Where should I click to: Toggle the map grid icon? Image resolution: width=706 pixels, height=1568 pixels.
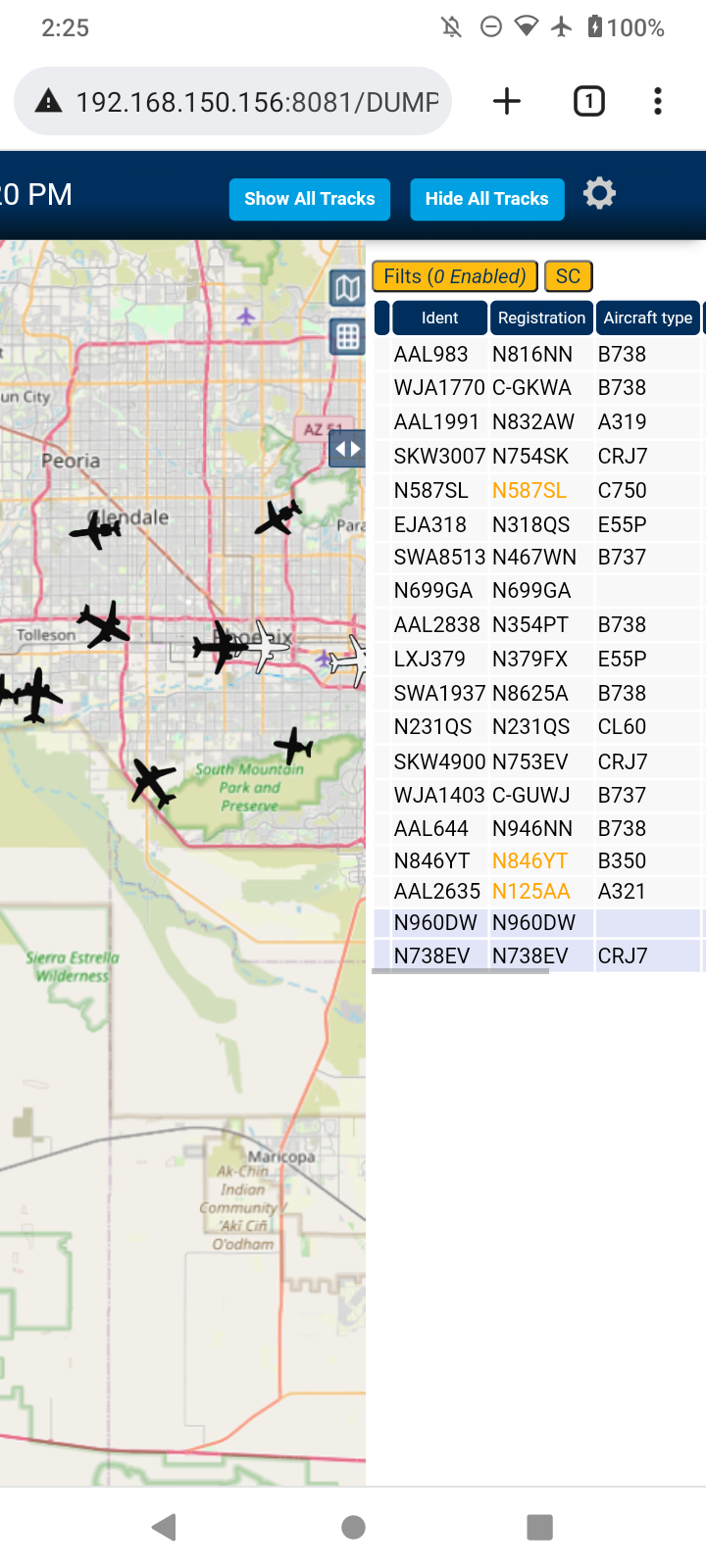click(347, 337)
